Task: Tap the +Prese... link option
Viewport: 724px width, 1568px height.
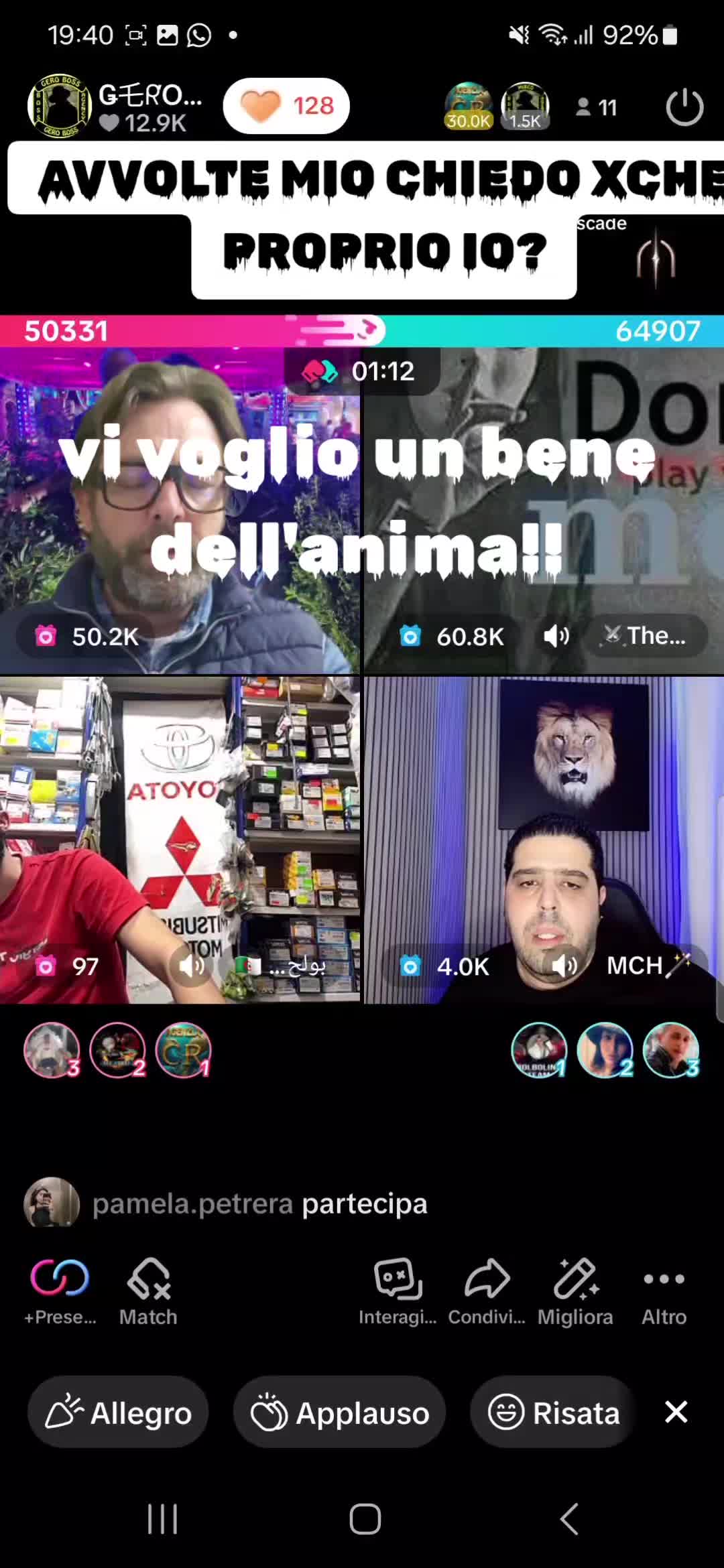Action: (60, 1291)
